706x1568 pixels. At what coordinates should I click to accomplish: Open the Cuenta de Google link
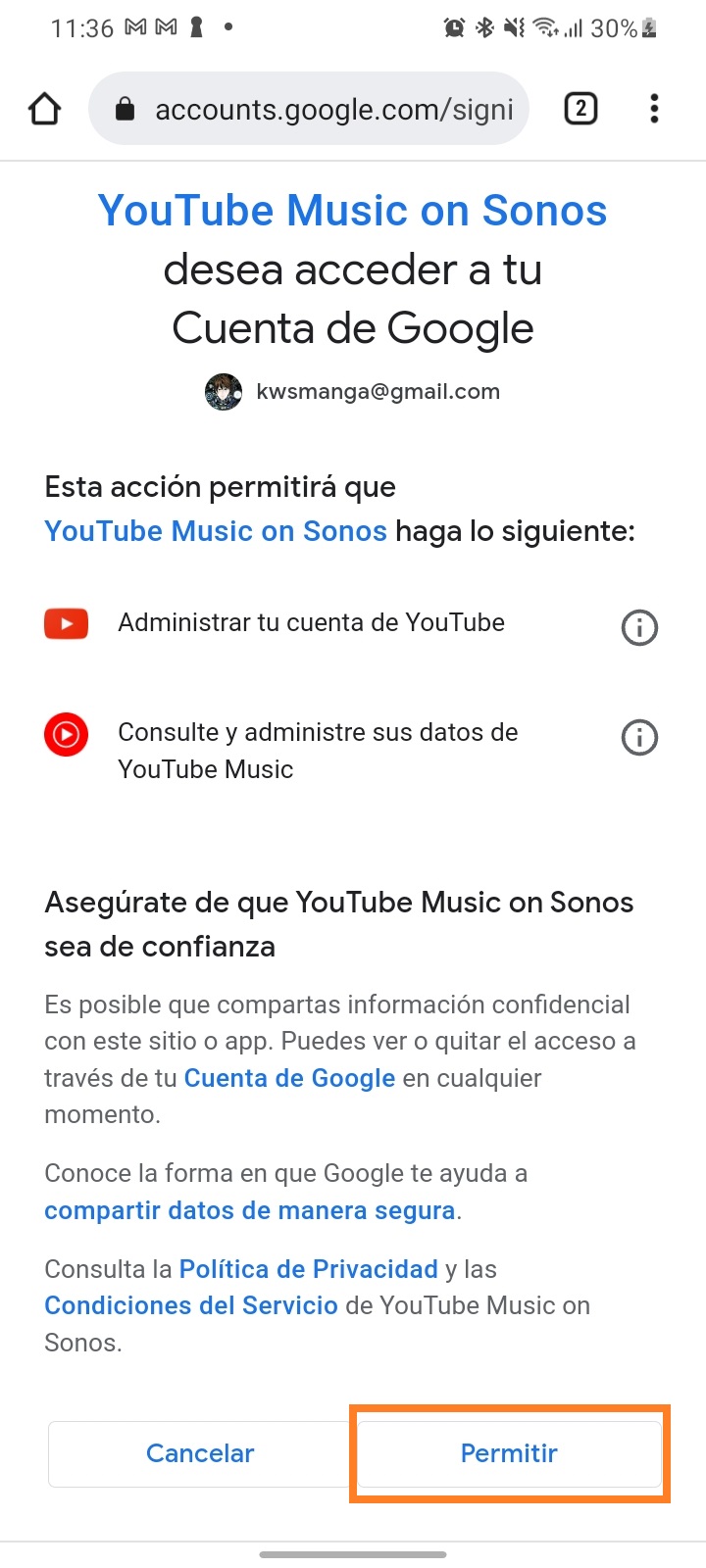tap(289, 1078)
